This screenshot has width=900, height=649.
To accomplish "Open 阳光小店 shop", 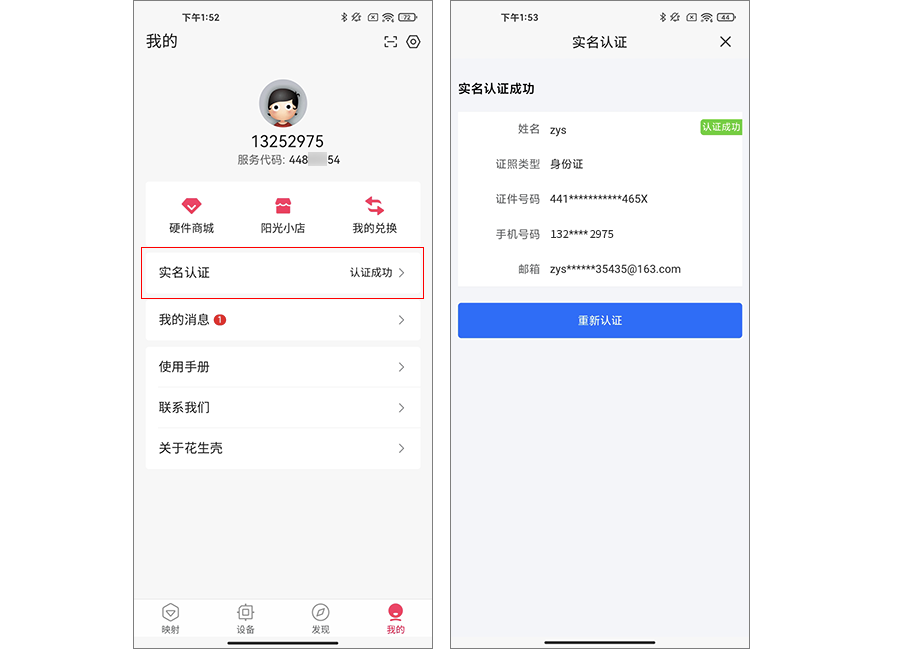I will [283, 215].
